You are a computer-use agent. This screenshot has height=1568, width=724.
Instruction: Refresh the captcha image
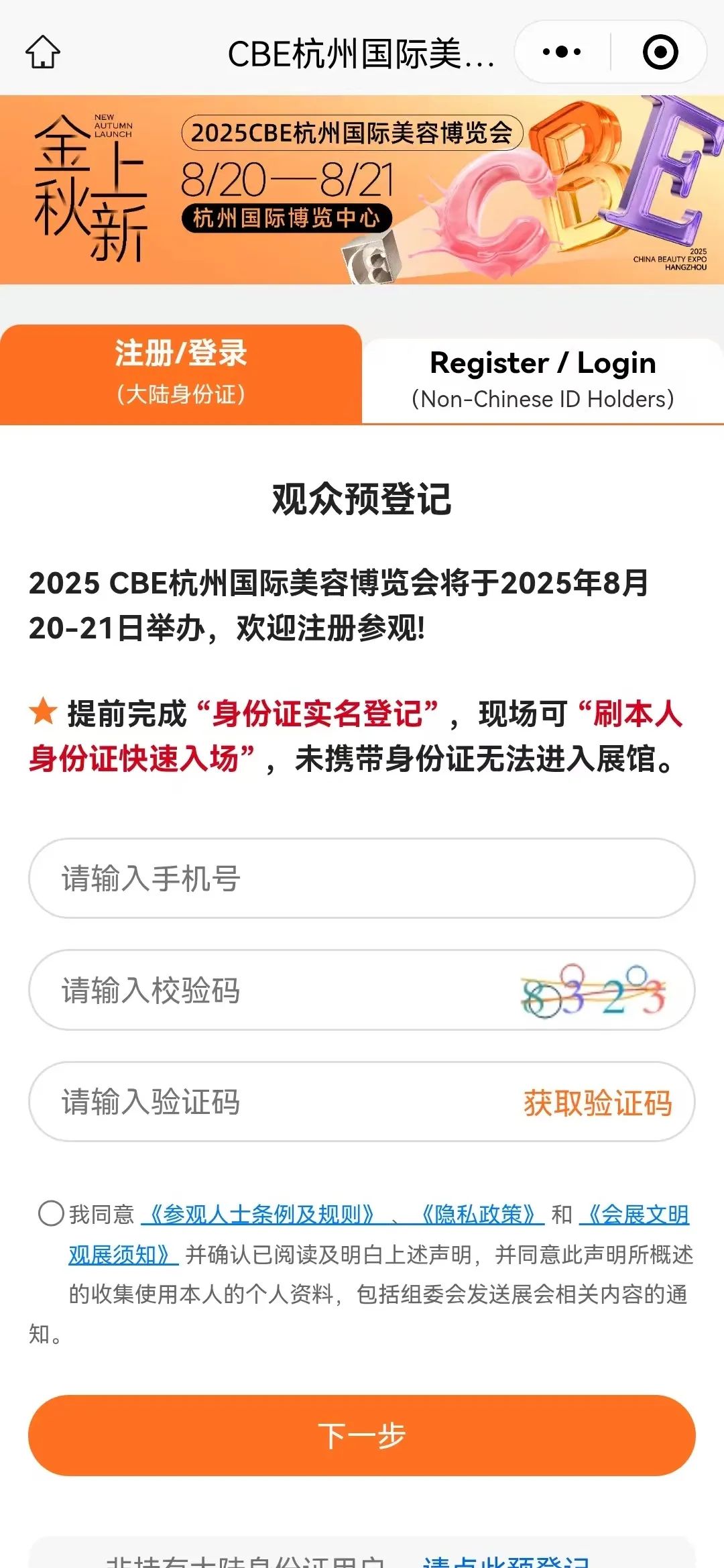(x=593, y=991)
